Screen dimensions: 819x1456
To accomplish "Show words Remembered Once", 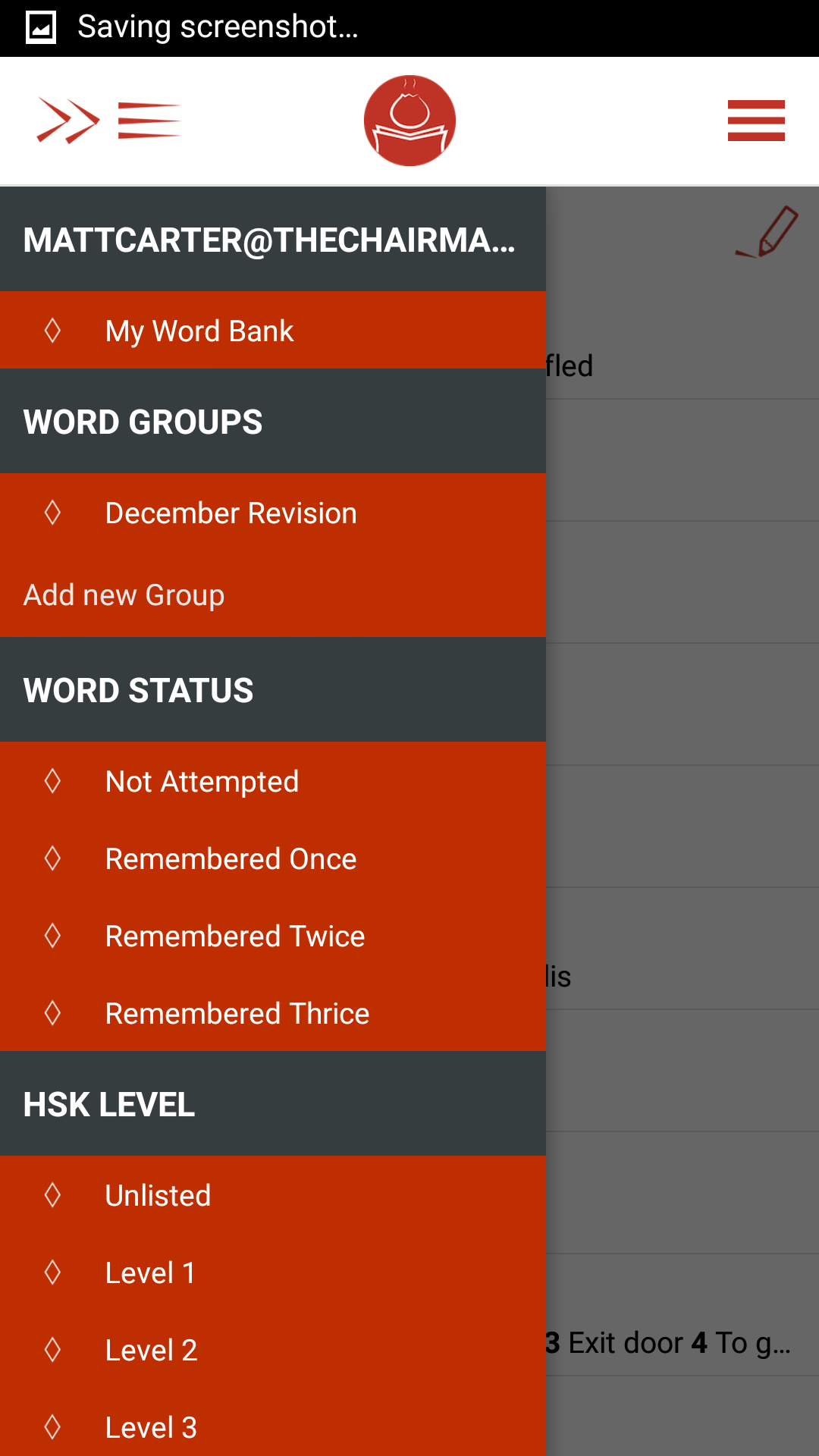I will pos(231,859).
